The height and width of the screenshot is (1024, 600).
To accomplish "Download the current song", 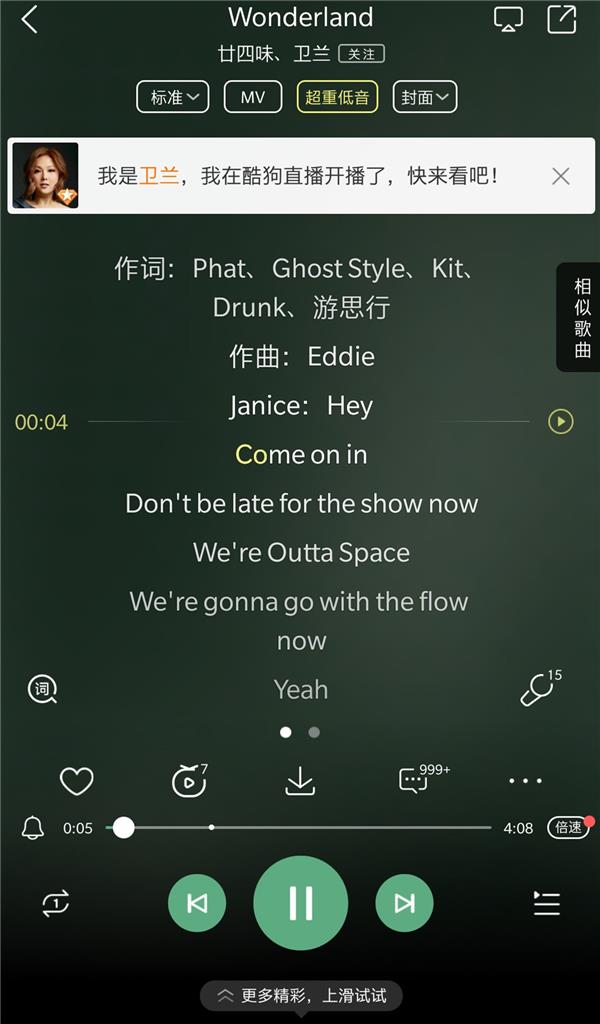I will [x=300, y=781].
